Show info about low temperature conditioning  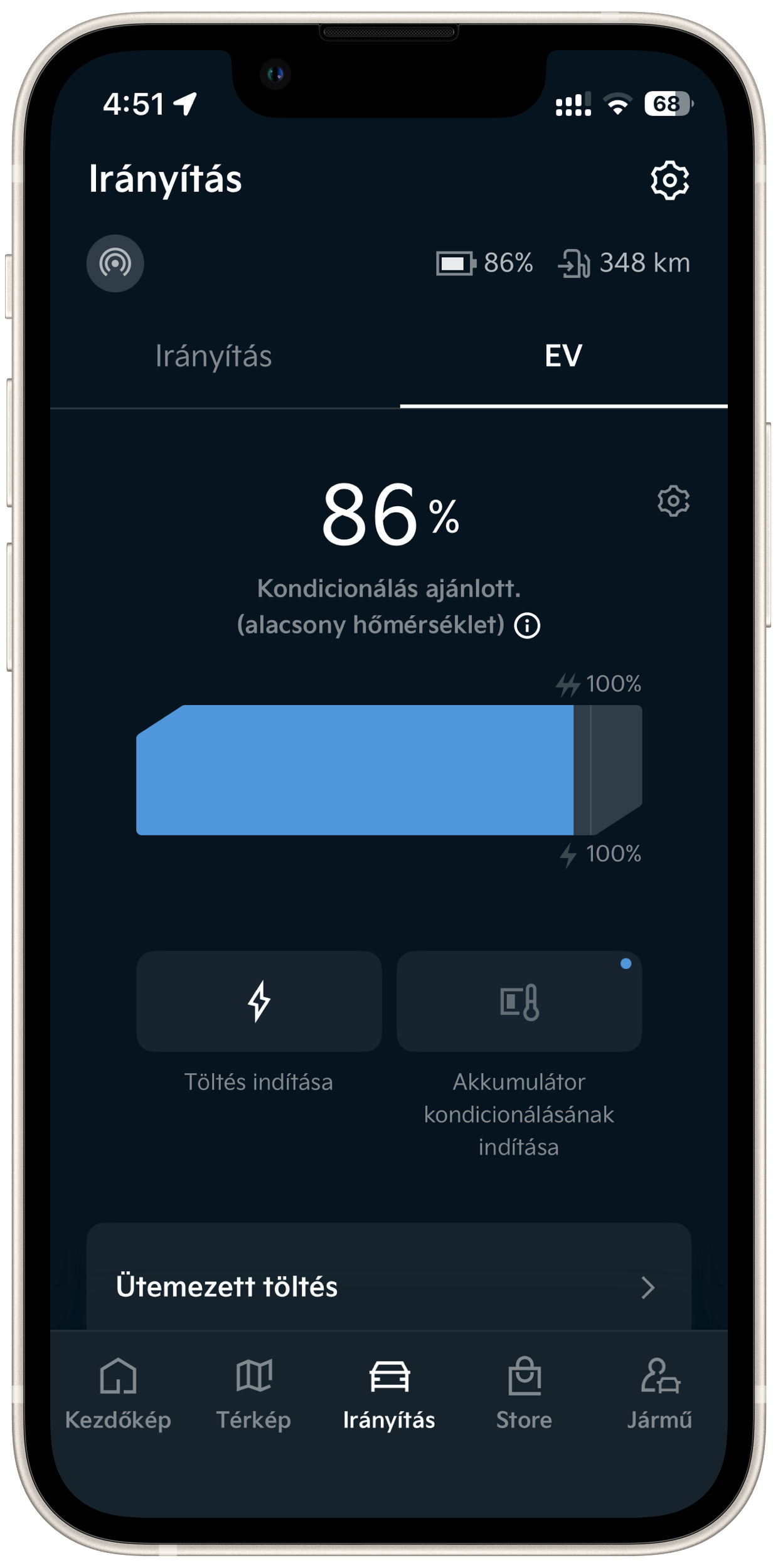[x=527, y=625]
